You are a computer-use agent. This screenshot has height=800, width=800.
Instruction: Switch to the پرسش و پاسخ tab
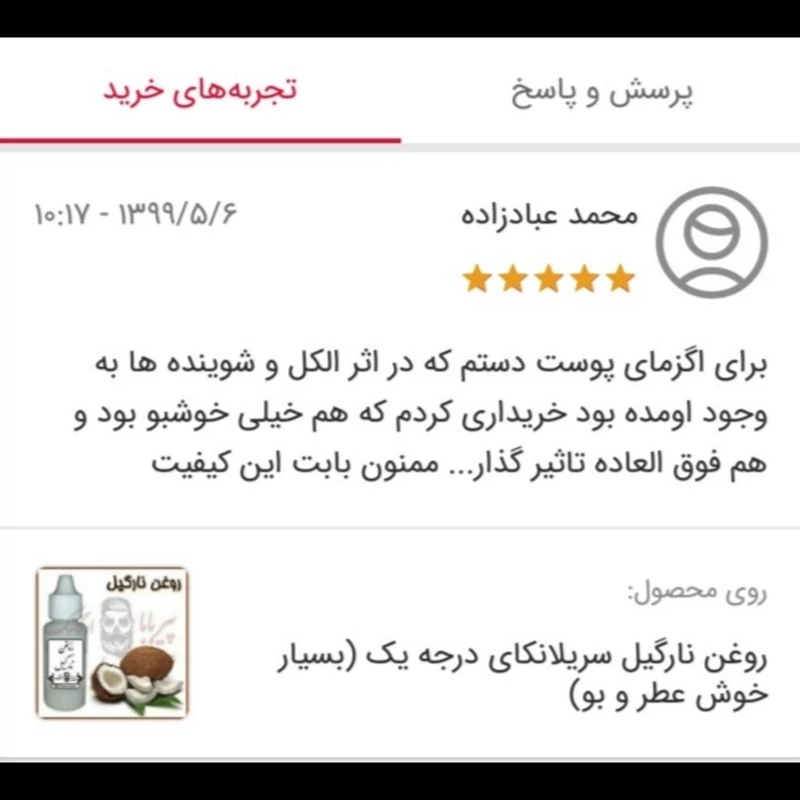coord(603,92)
